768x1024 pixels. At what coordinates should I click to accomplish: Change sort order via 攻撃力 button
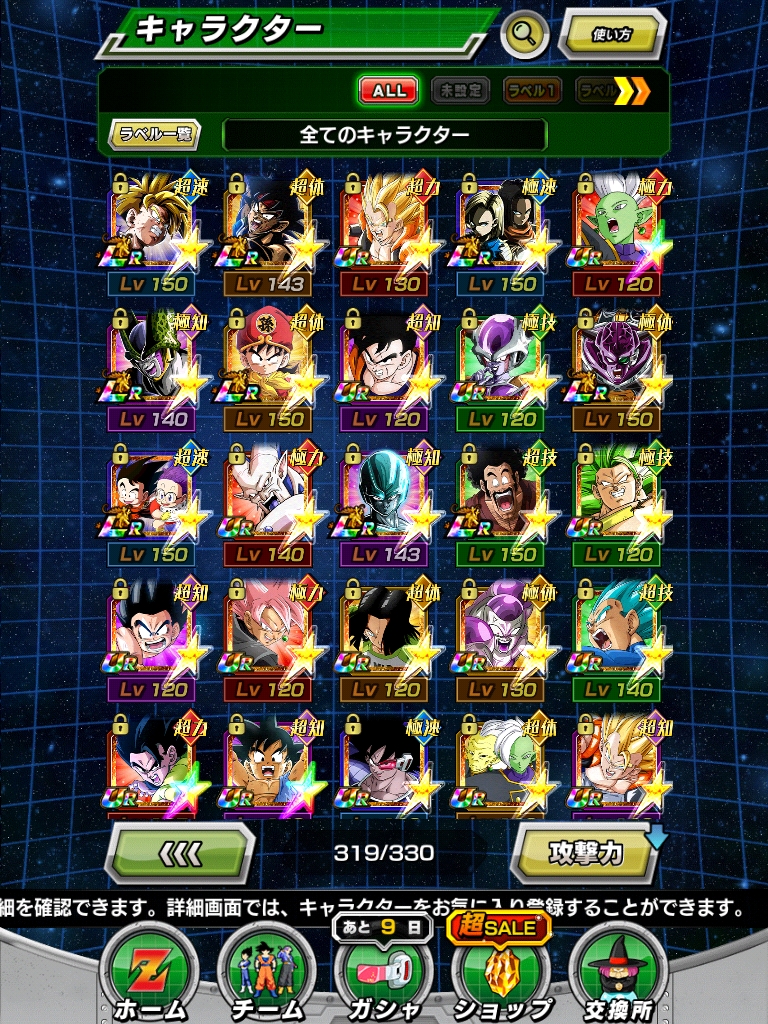(x=585, y=853)
